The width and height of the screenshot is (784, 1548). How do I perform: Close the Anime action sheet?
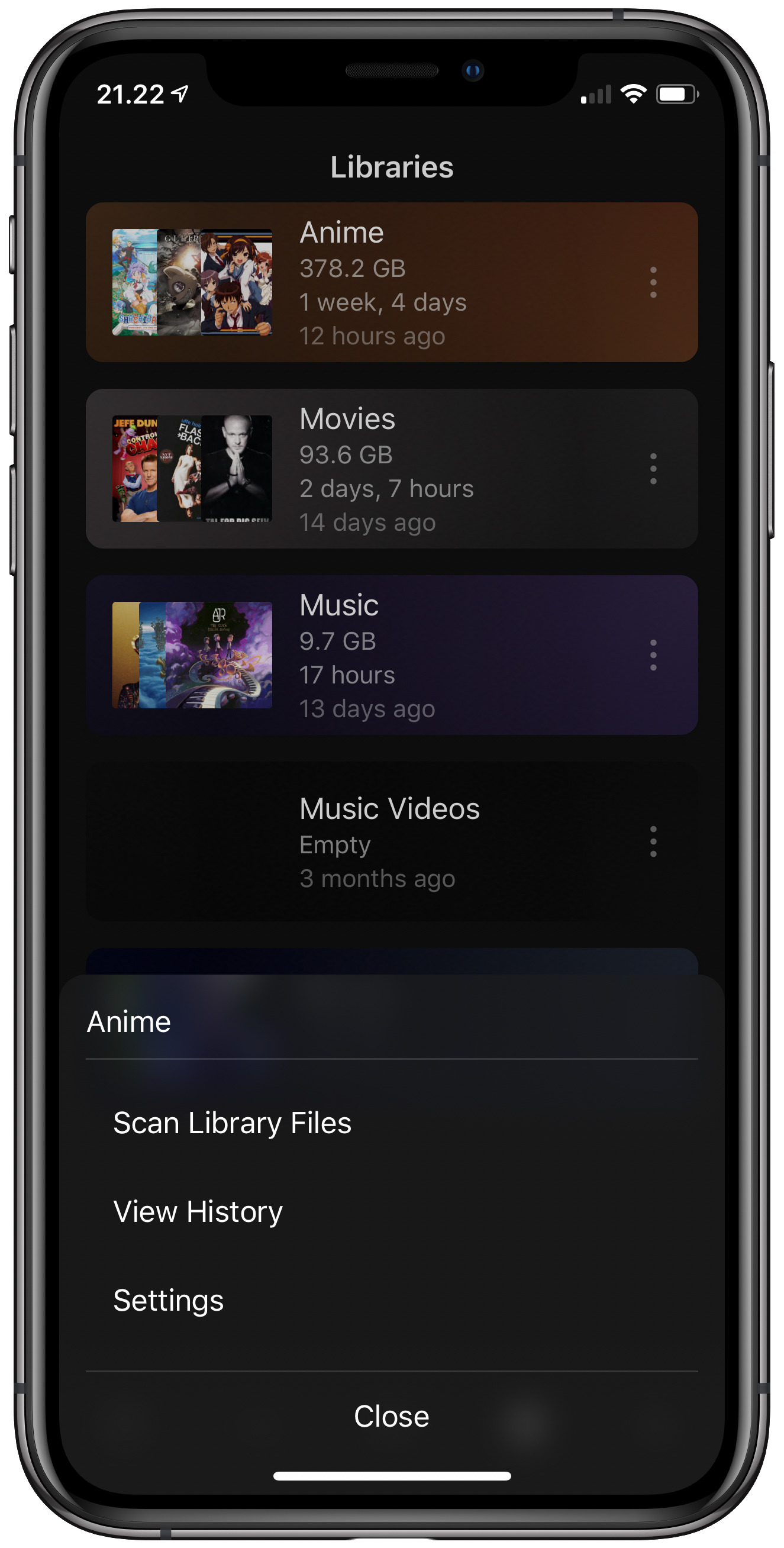click(x=392, y=1417)
